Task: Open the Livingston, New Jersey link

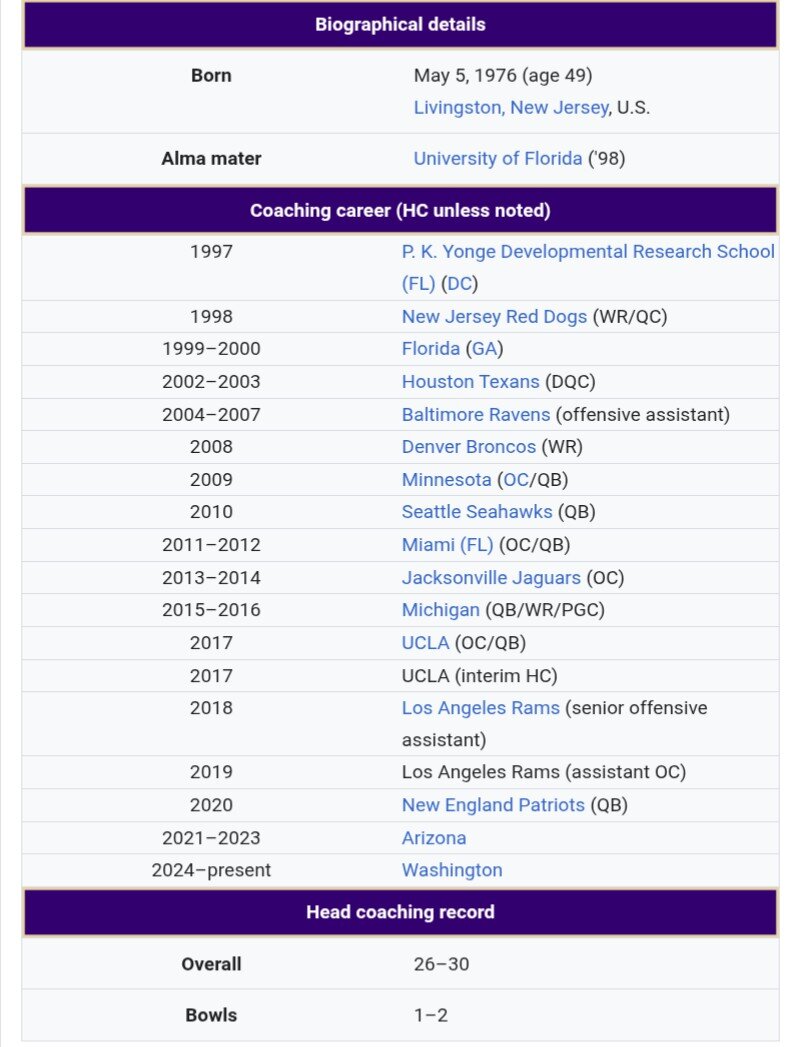Action: tap(510, 108)
